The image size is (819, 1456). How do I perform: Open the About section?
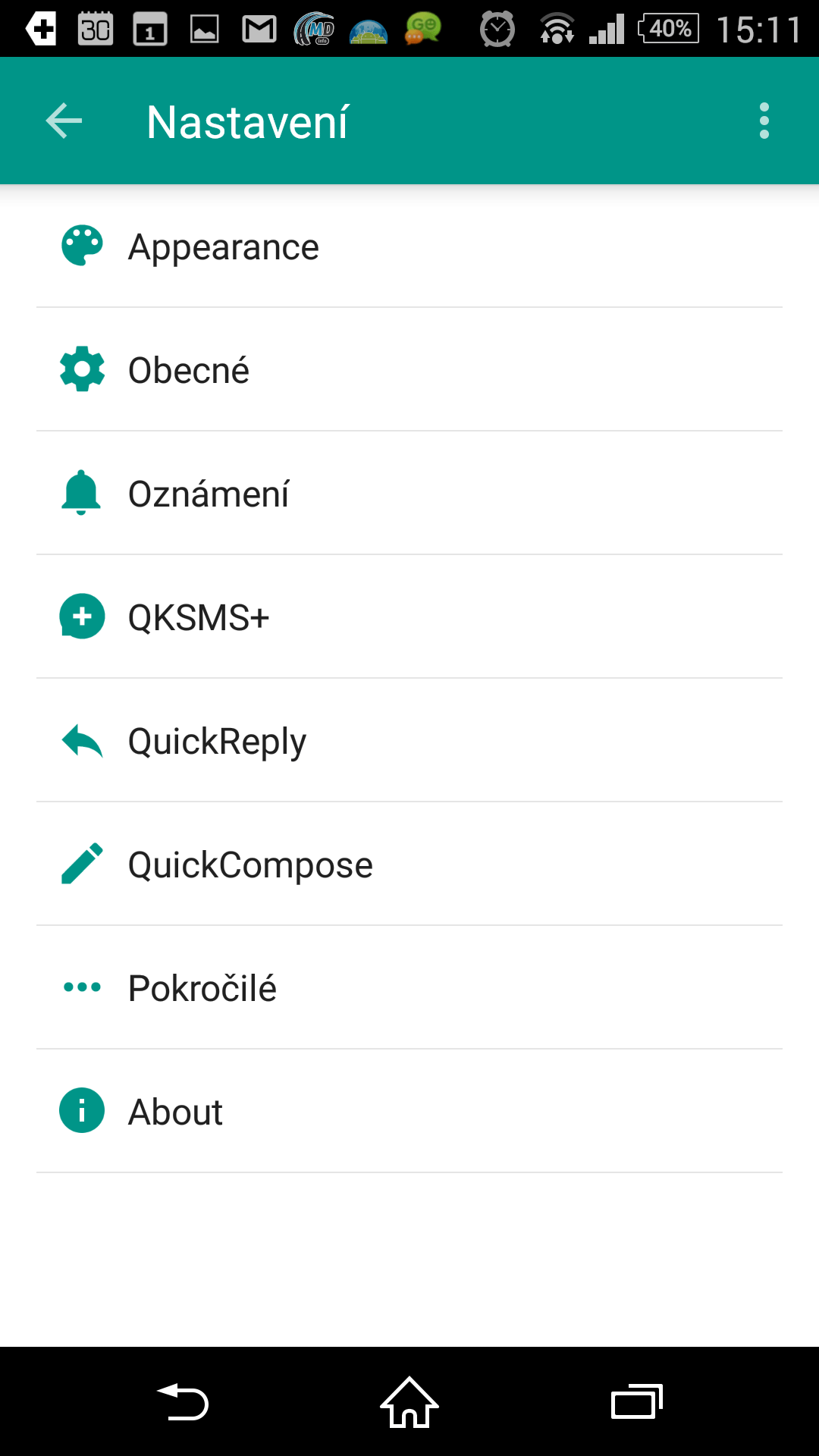coord(409,1112)
